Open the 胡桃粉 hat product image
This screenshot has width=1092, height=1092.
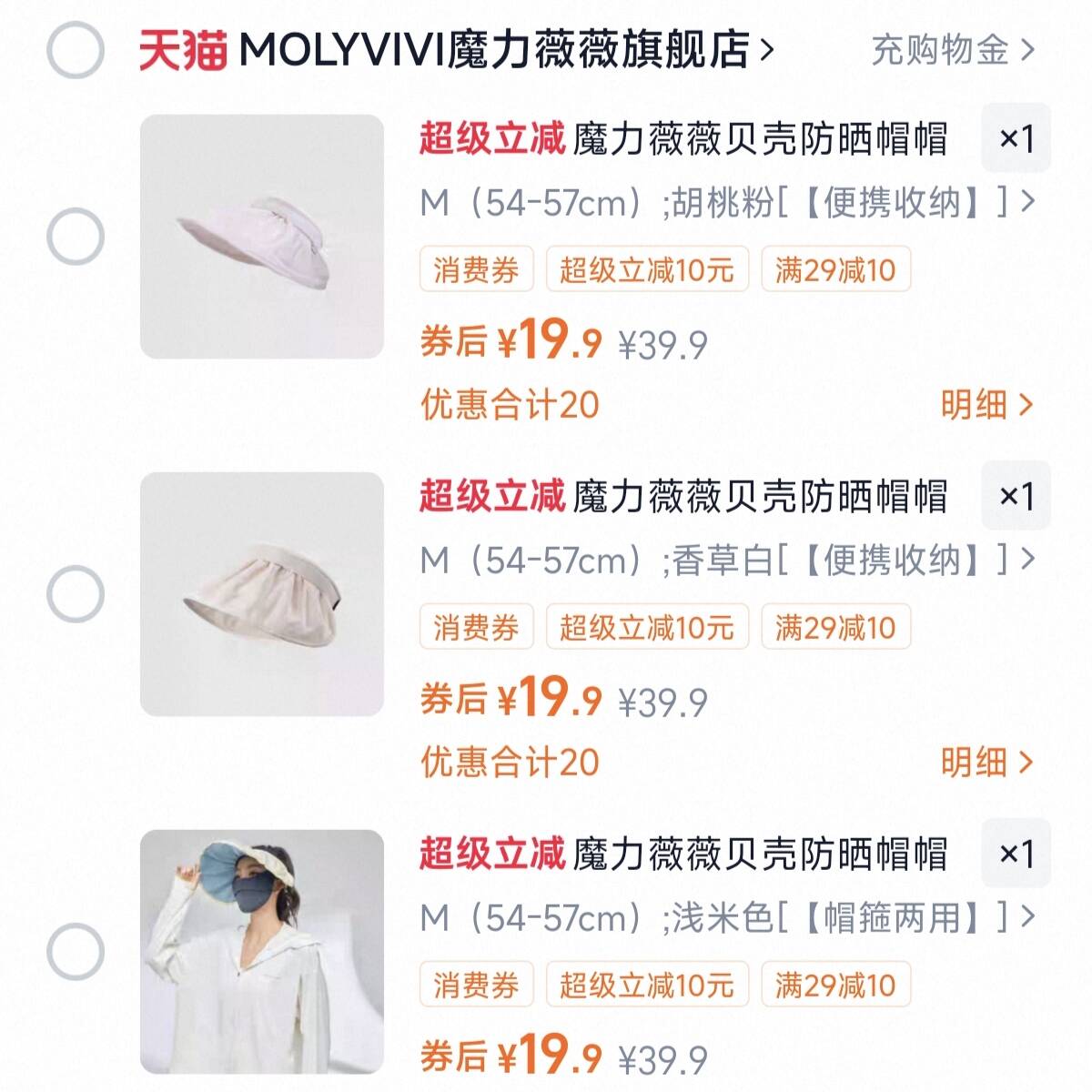click(x=262, y=237)
